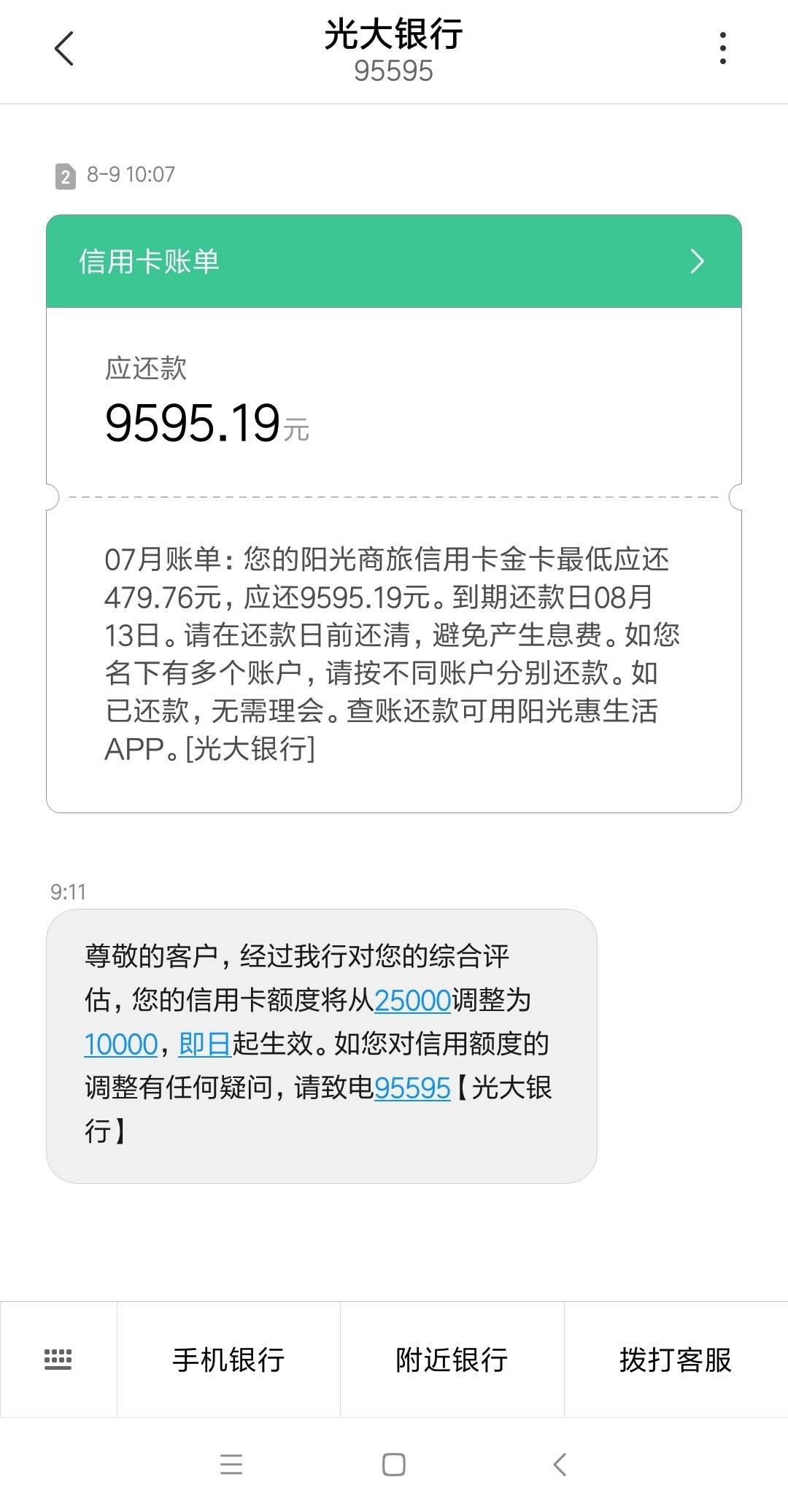Switch to keyboard input icon
The height and width of the screenshot is (1512, 788).
58,1360
